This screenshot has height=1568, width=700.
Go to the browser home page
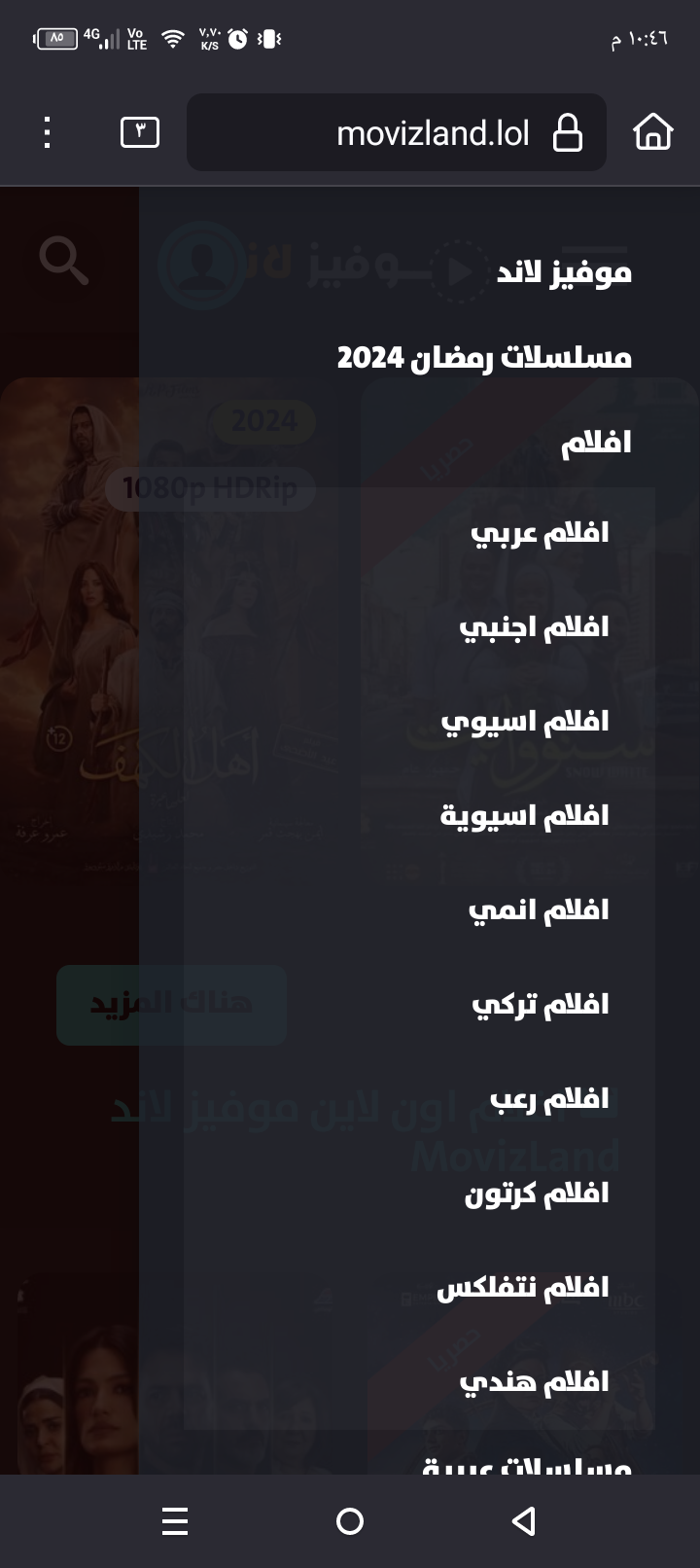coord(652,131)
